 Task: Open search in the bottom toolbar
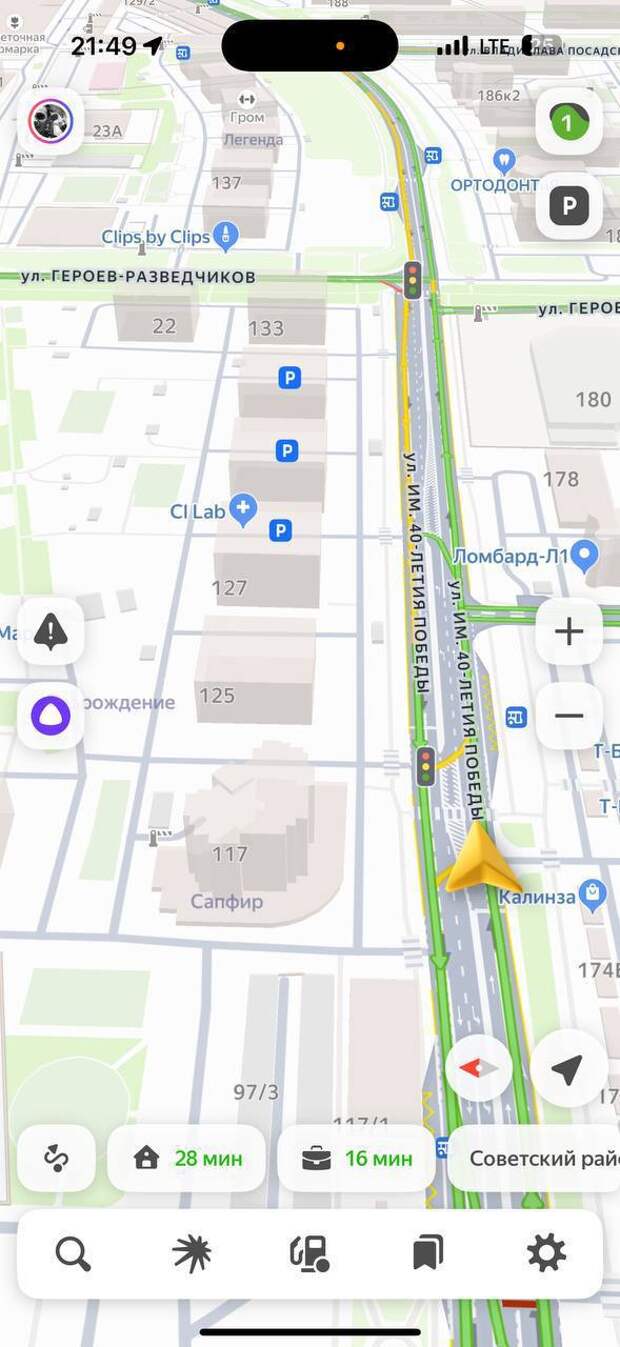pyautogui.click(x=73, y=1253)
